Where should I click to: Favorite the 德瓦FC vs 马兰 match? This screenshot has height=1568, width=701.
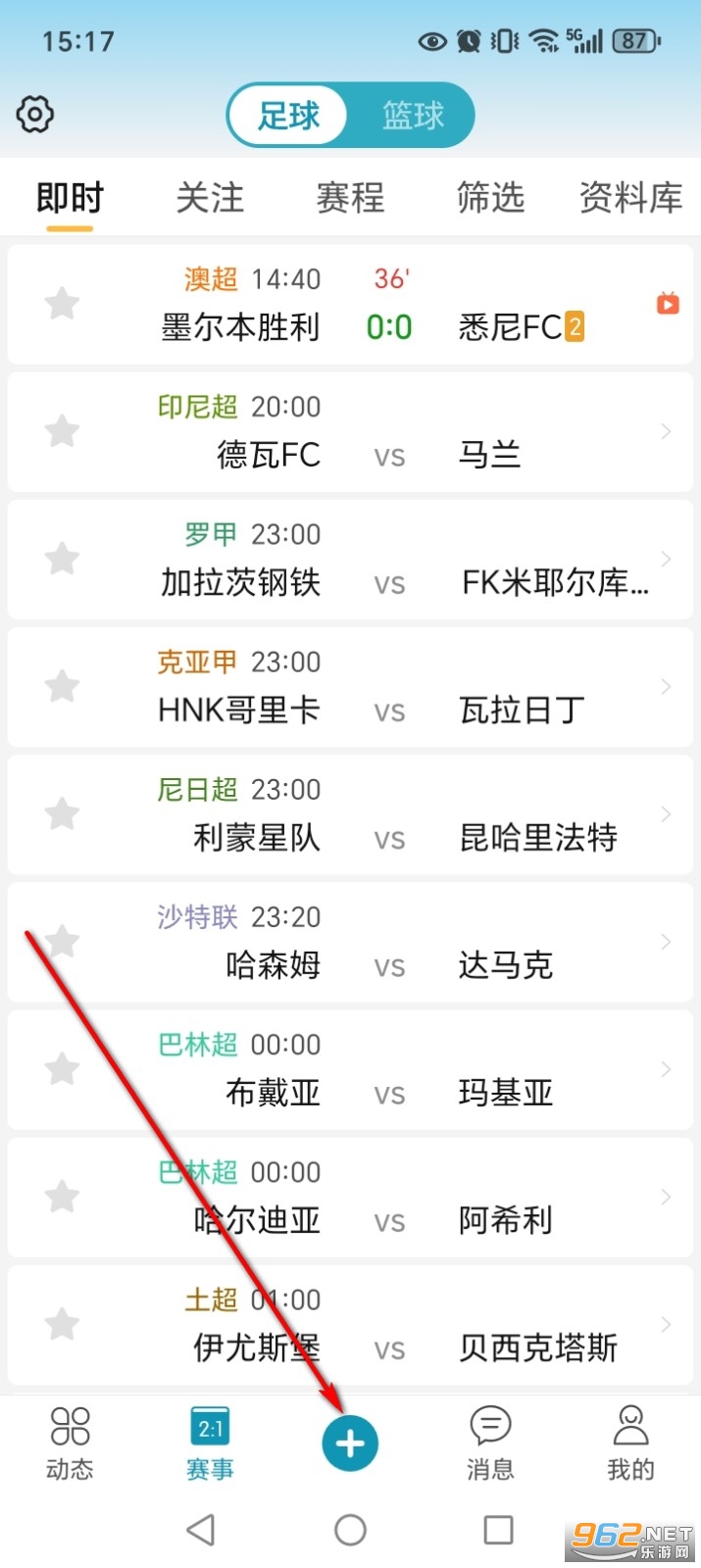[62, 431]
